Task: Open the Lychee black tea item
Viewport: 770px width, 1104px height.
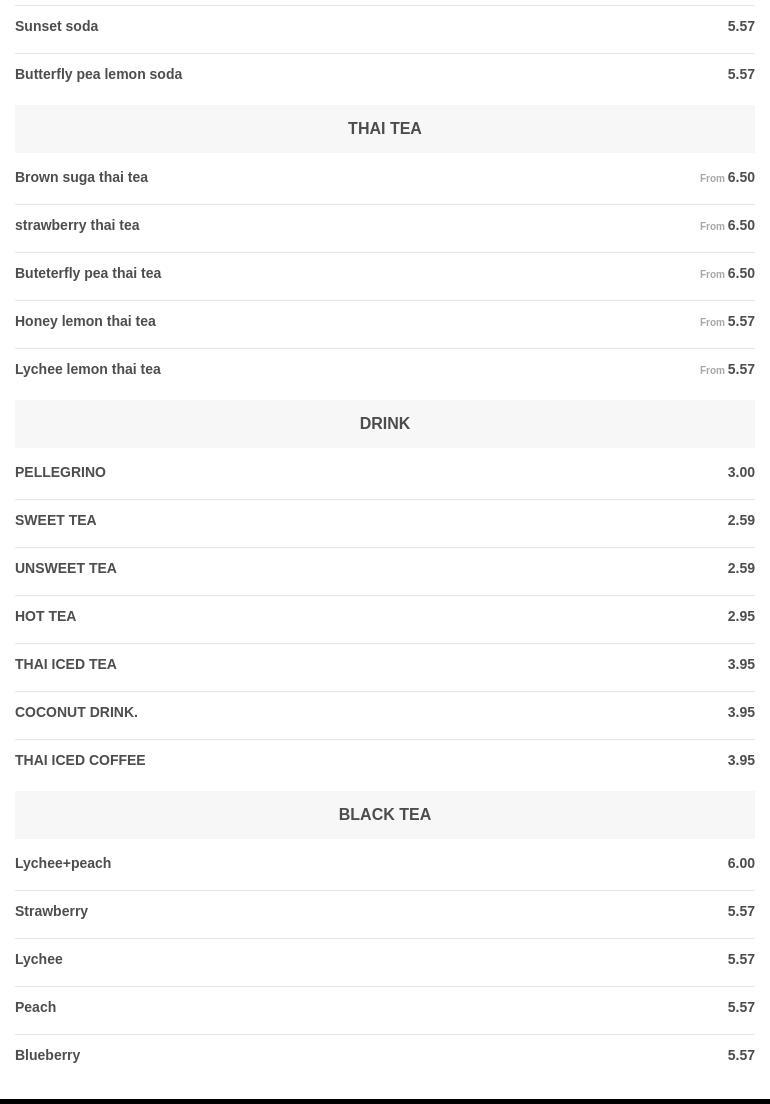Action: coord(39,959)
